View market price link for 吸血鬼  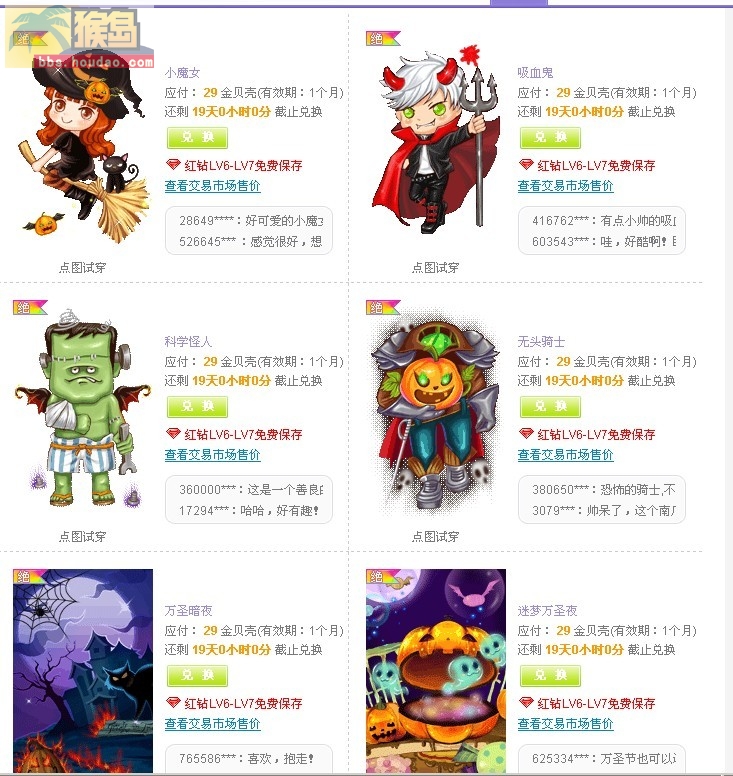coord(565,186)
